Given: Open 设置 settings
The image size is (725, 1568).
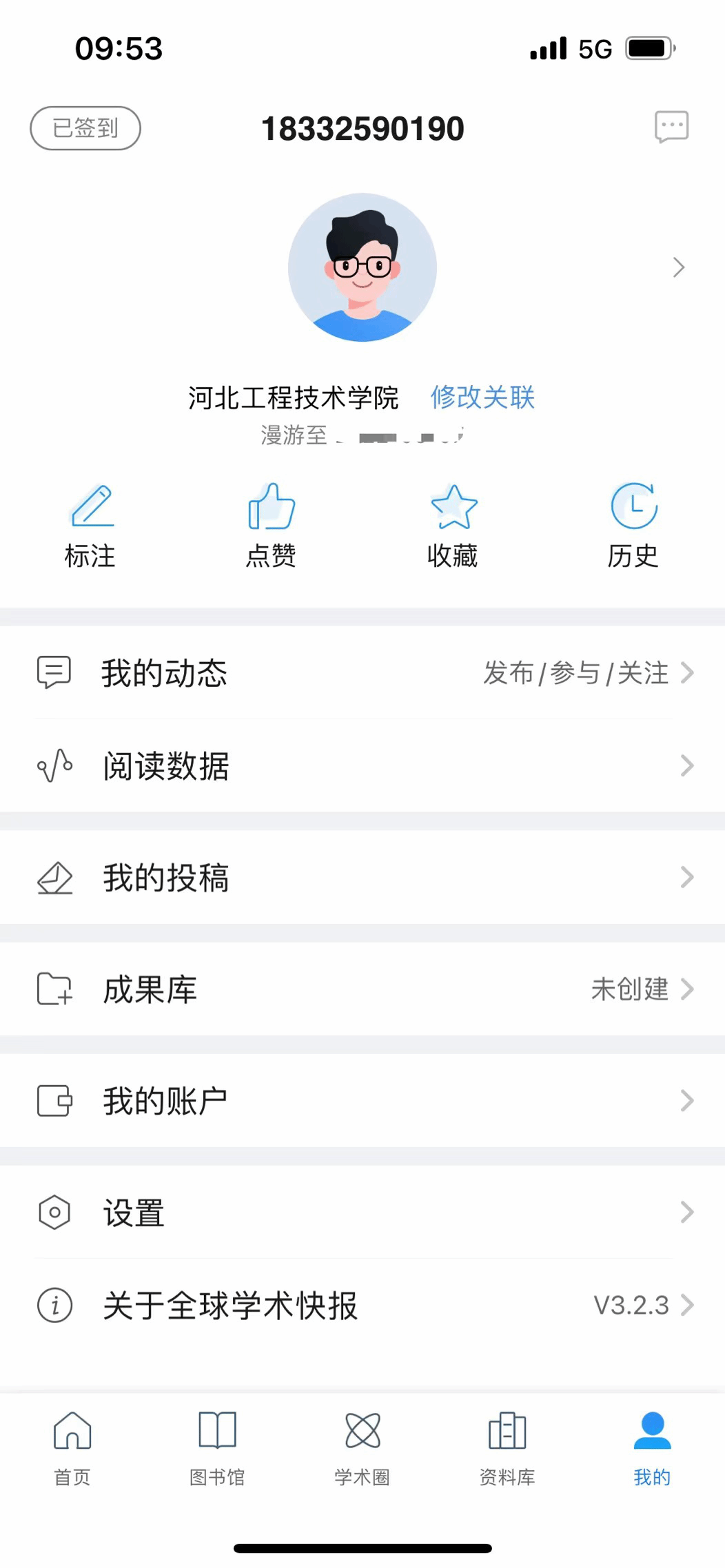Looking at the screenshot, I should coord(362,1213).
